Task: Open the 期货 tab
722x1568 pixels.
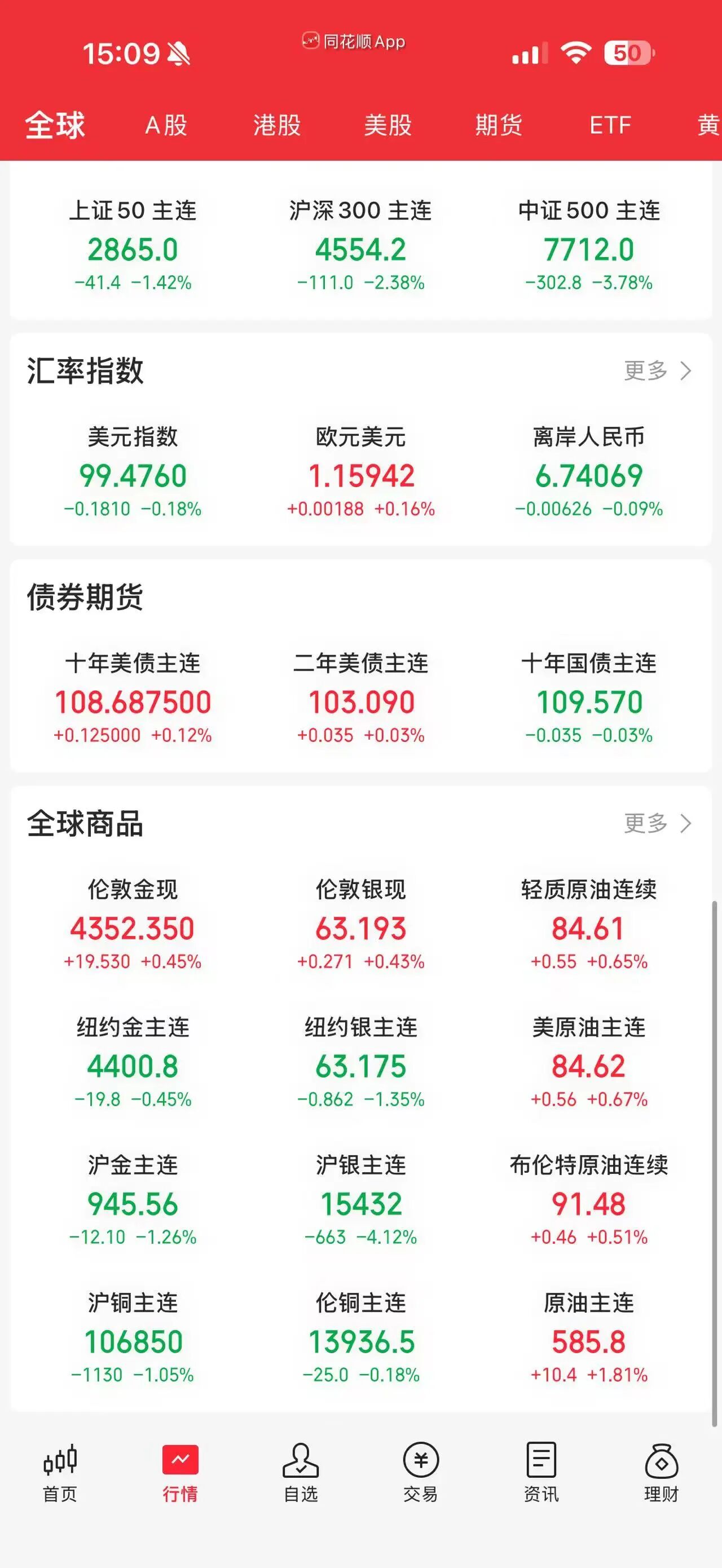Action: [499, 125]
